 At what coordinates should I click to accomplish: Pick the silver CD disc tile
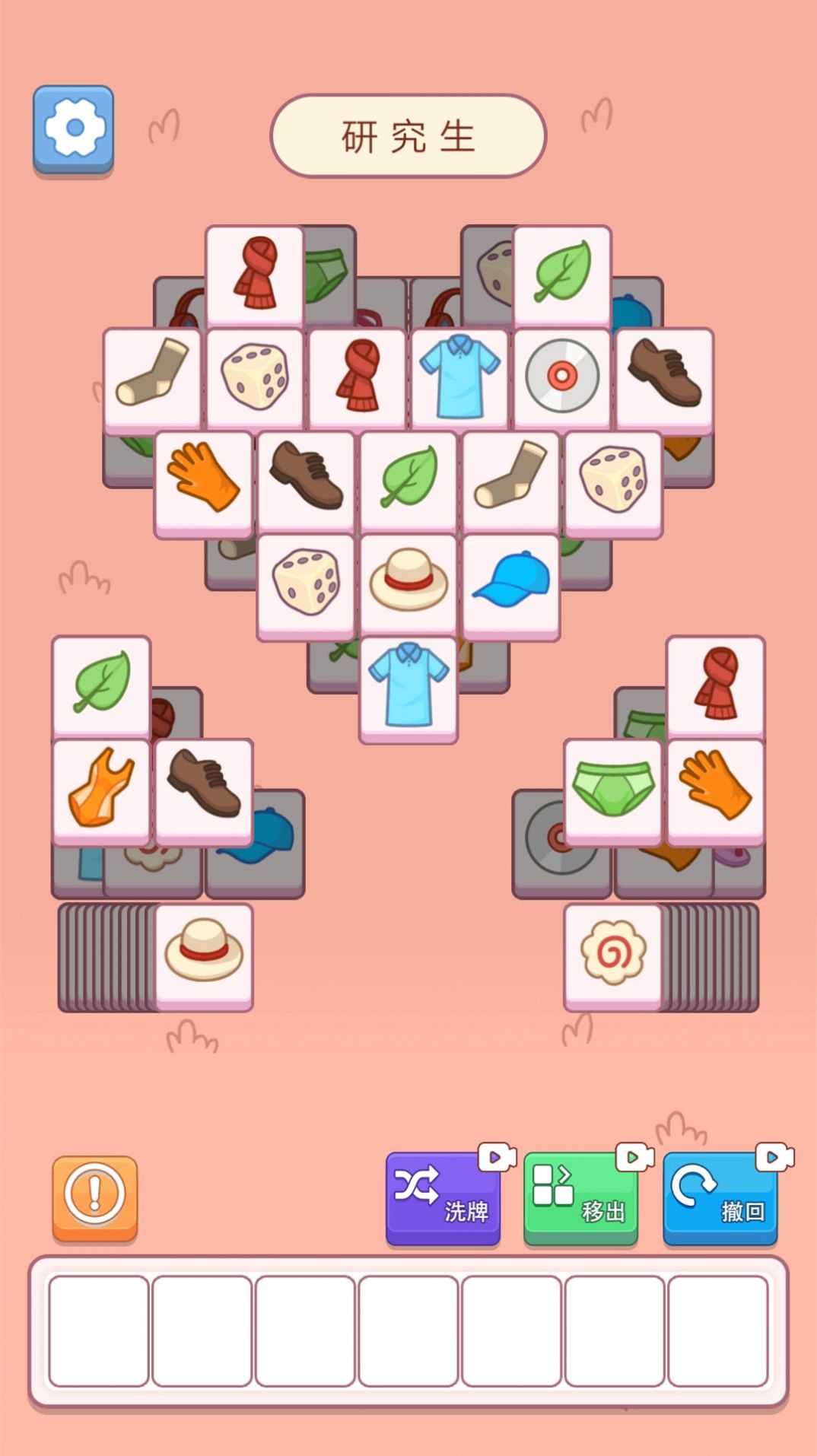pos(562,377)
